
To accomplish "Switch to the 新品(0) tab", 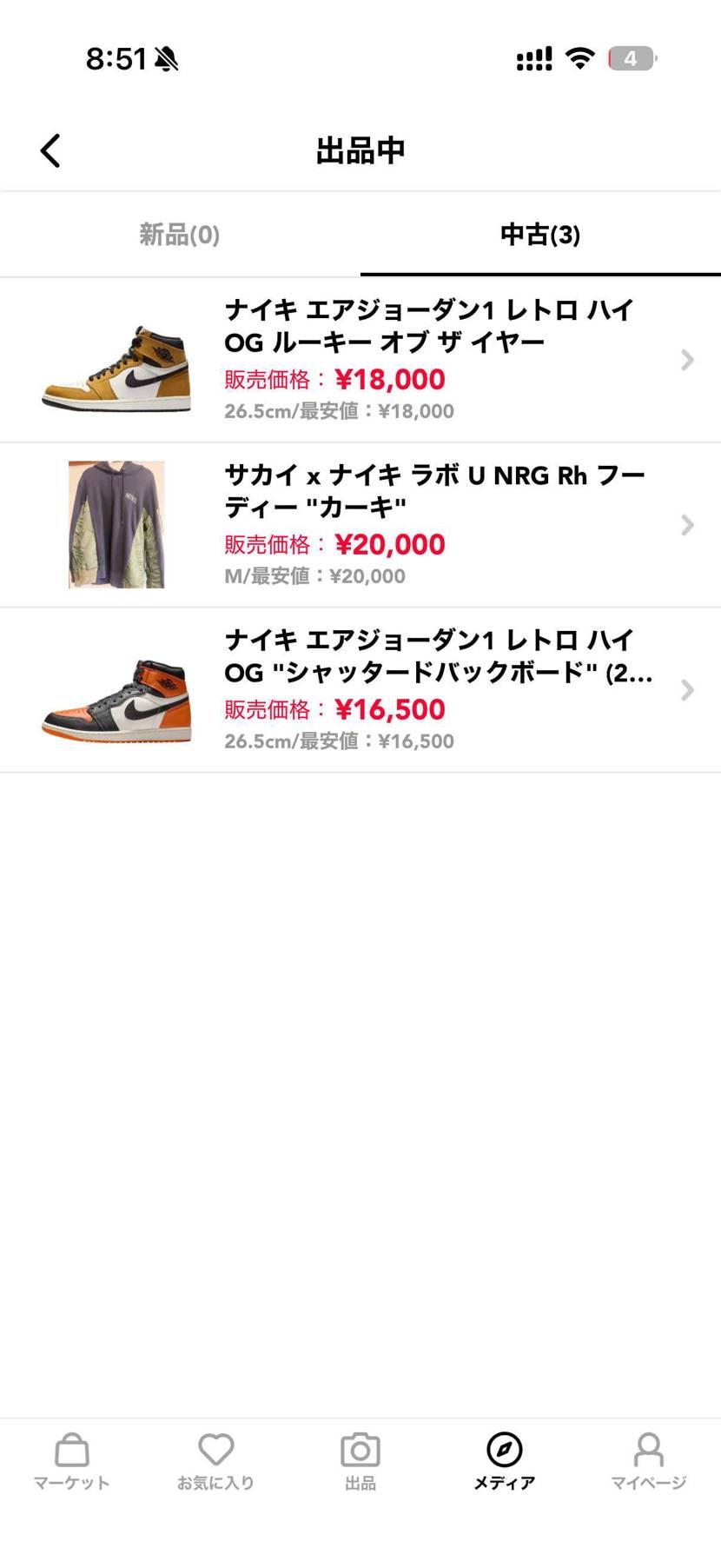I will [180, 235].
